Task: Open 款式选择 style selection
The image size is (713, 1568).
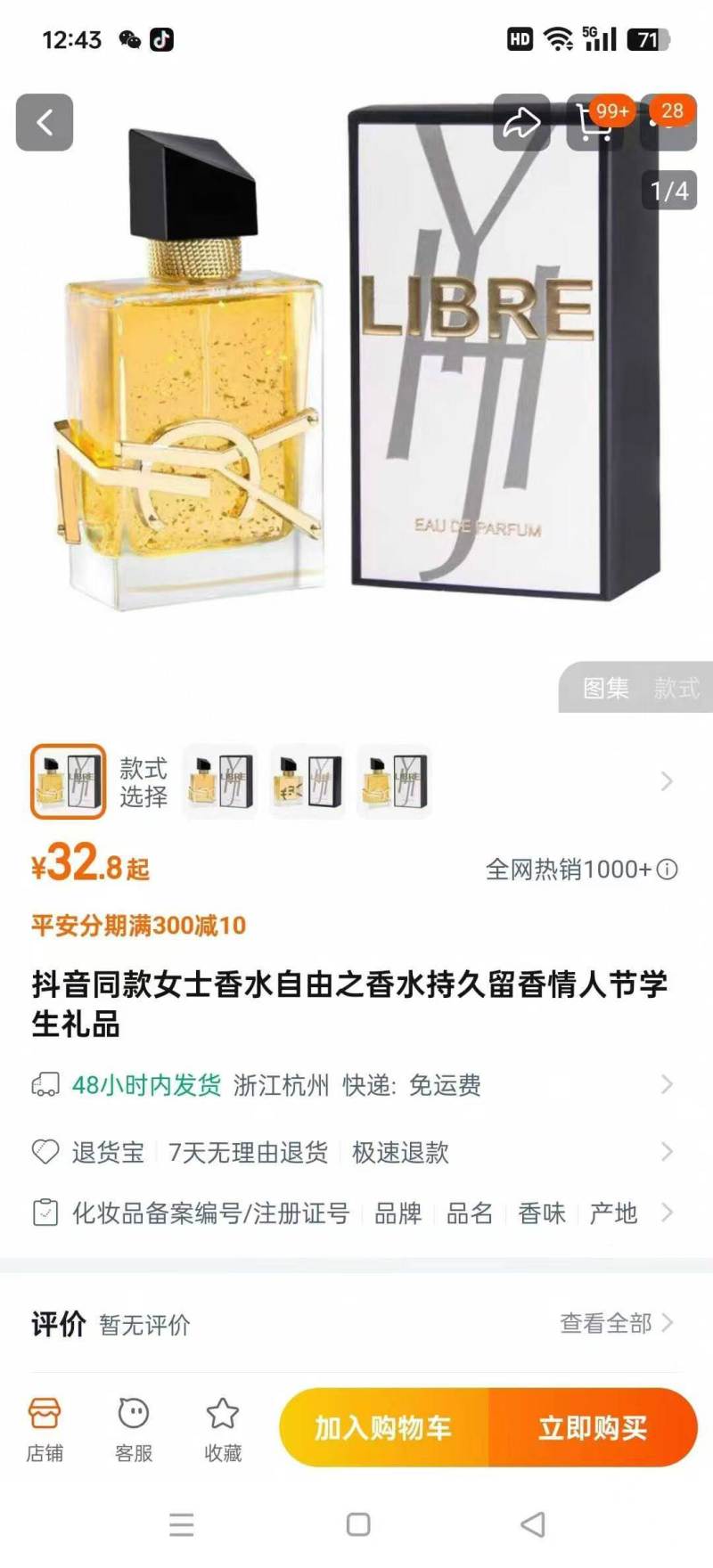Action: pos(143,781)
